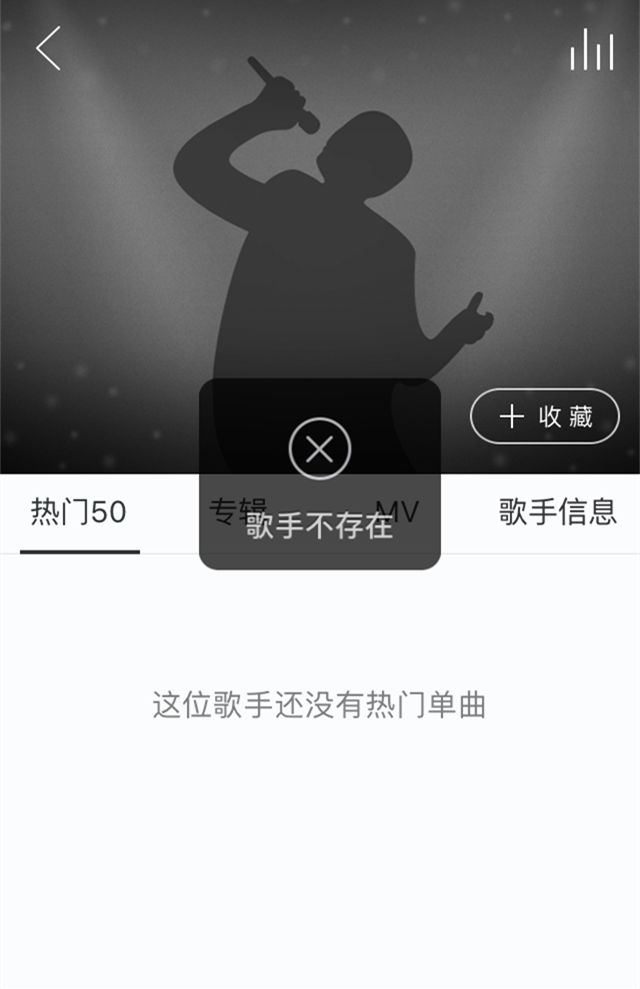This screenshot has width=640, height=989.
Task: Tap the 收藏 button to favorite singer
Action: [x=545, y=416]
